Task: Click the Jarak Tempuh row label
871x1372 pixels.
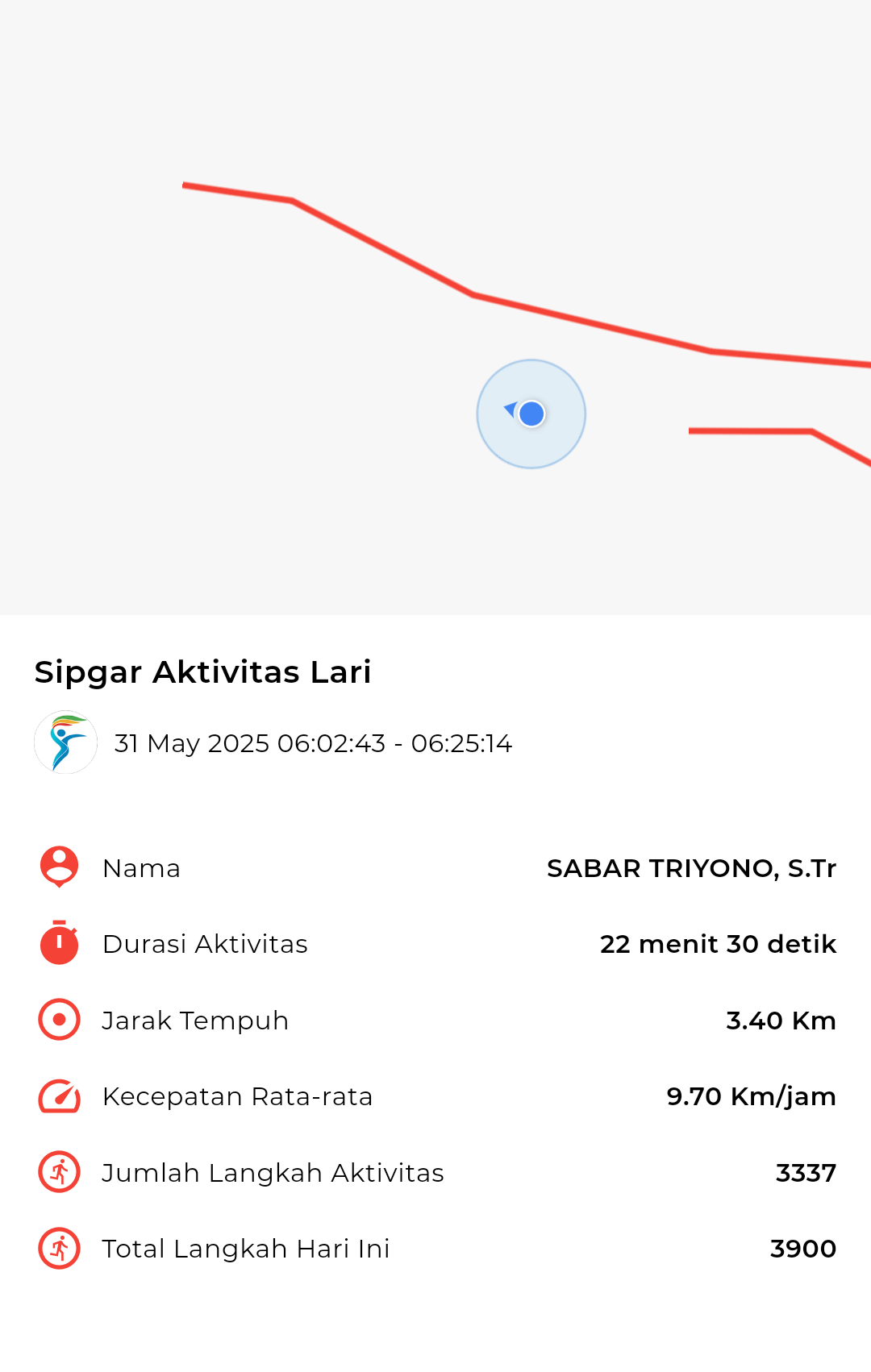Action: (x=194, y=1019)
